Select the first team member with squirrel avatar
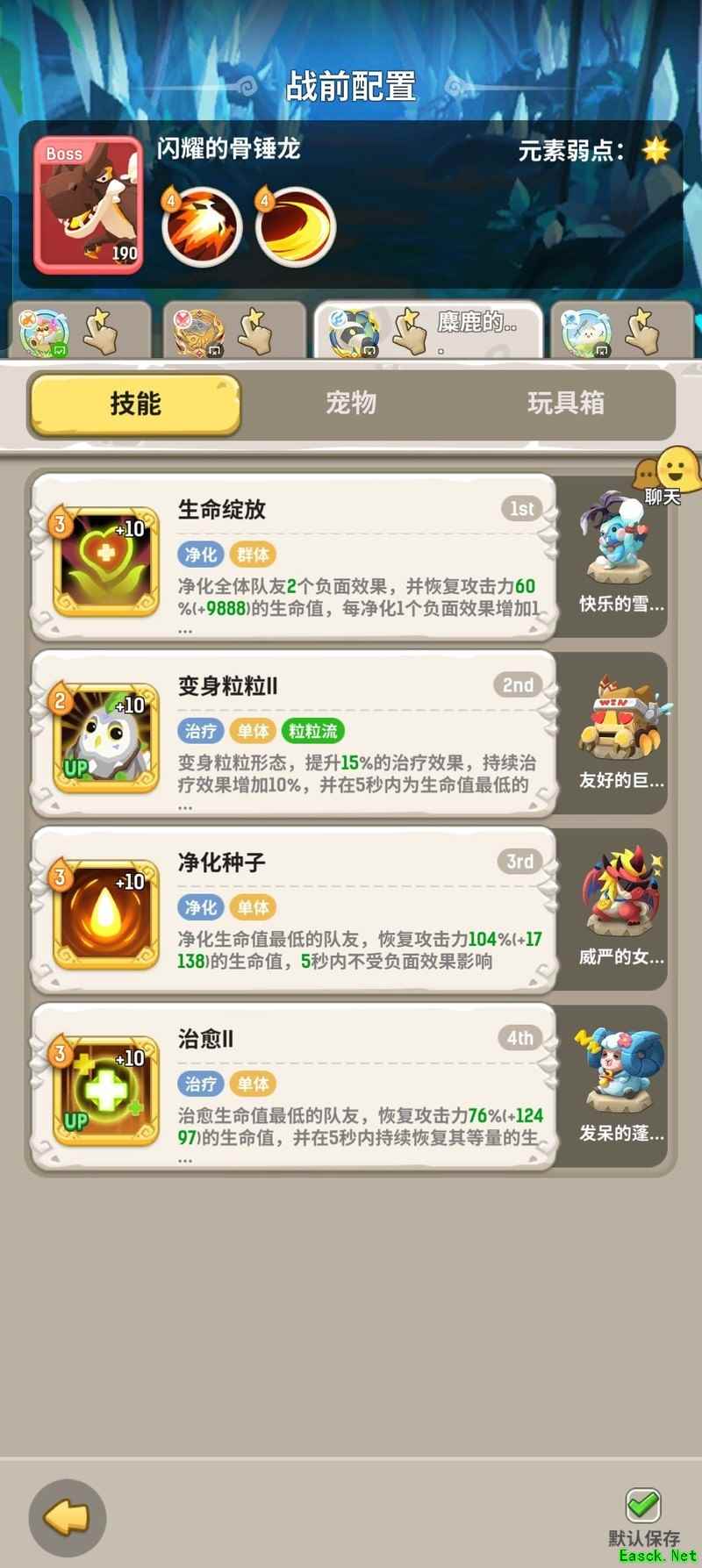This screenshot has height=1568, width=702. click(79, 332)
